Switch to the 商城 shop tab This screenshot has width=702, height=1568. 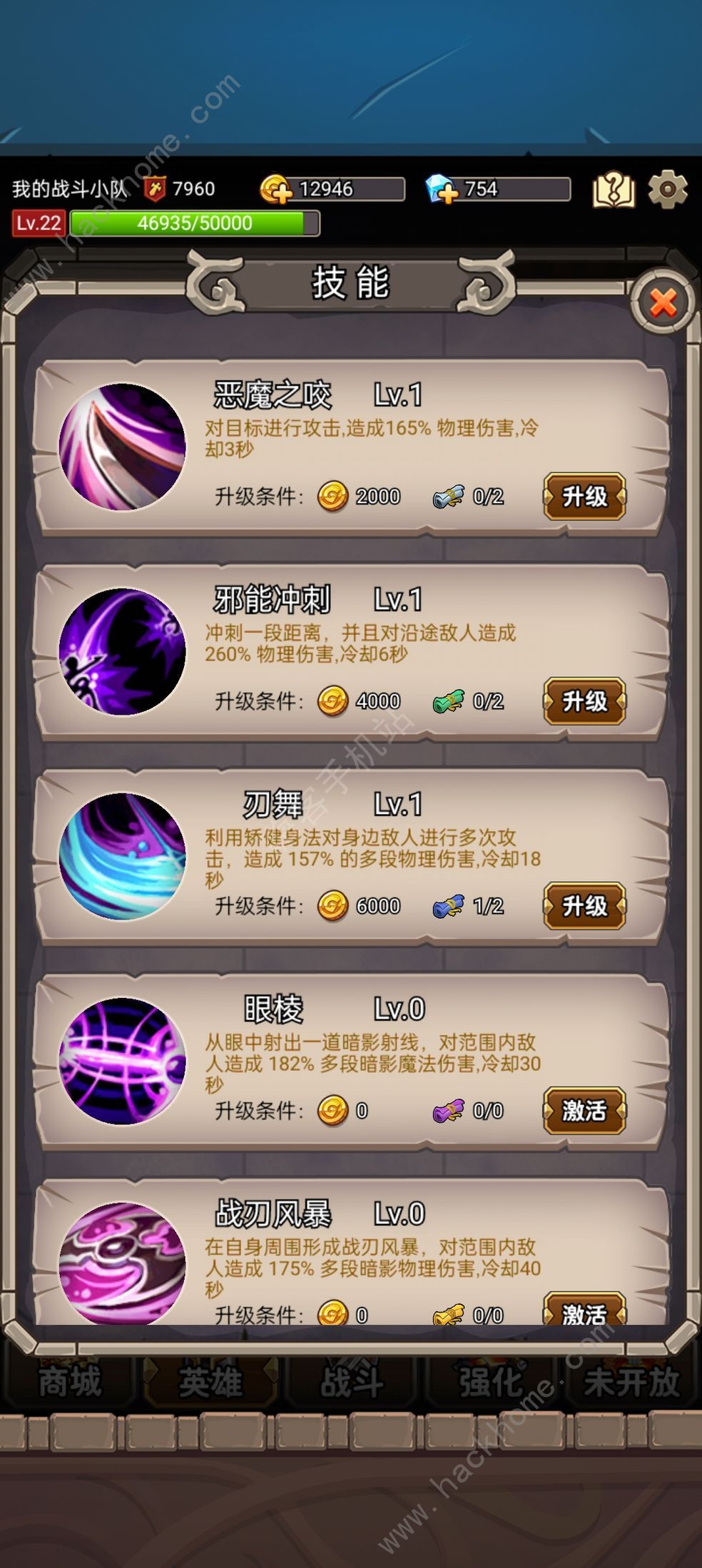pos(69,1382)
